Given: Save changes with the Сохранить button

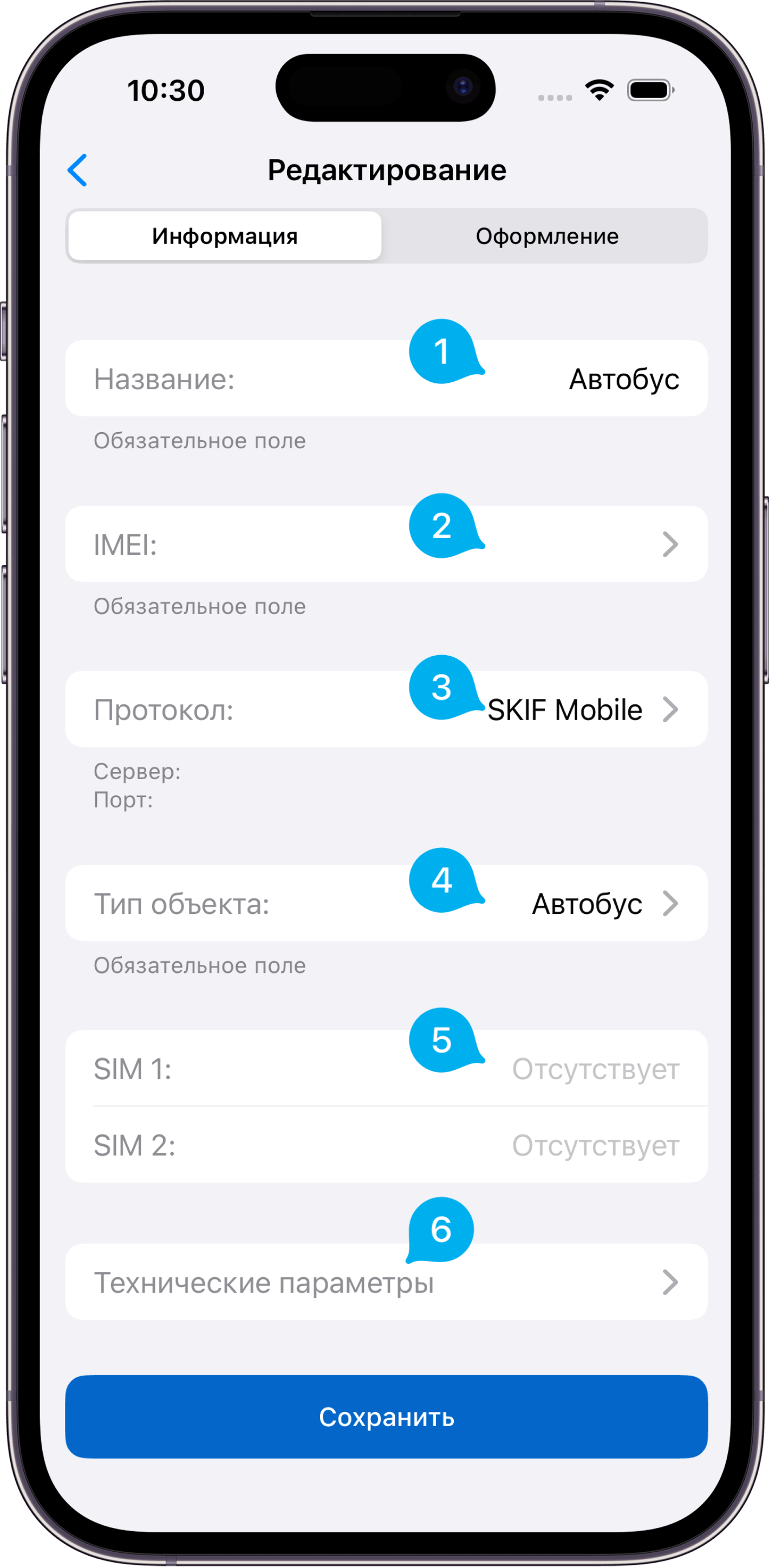Looking at the screenshot, I should (x=386, y=1417).
